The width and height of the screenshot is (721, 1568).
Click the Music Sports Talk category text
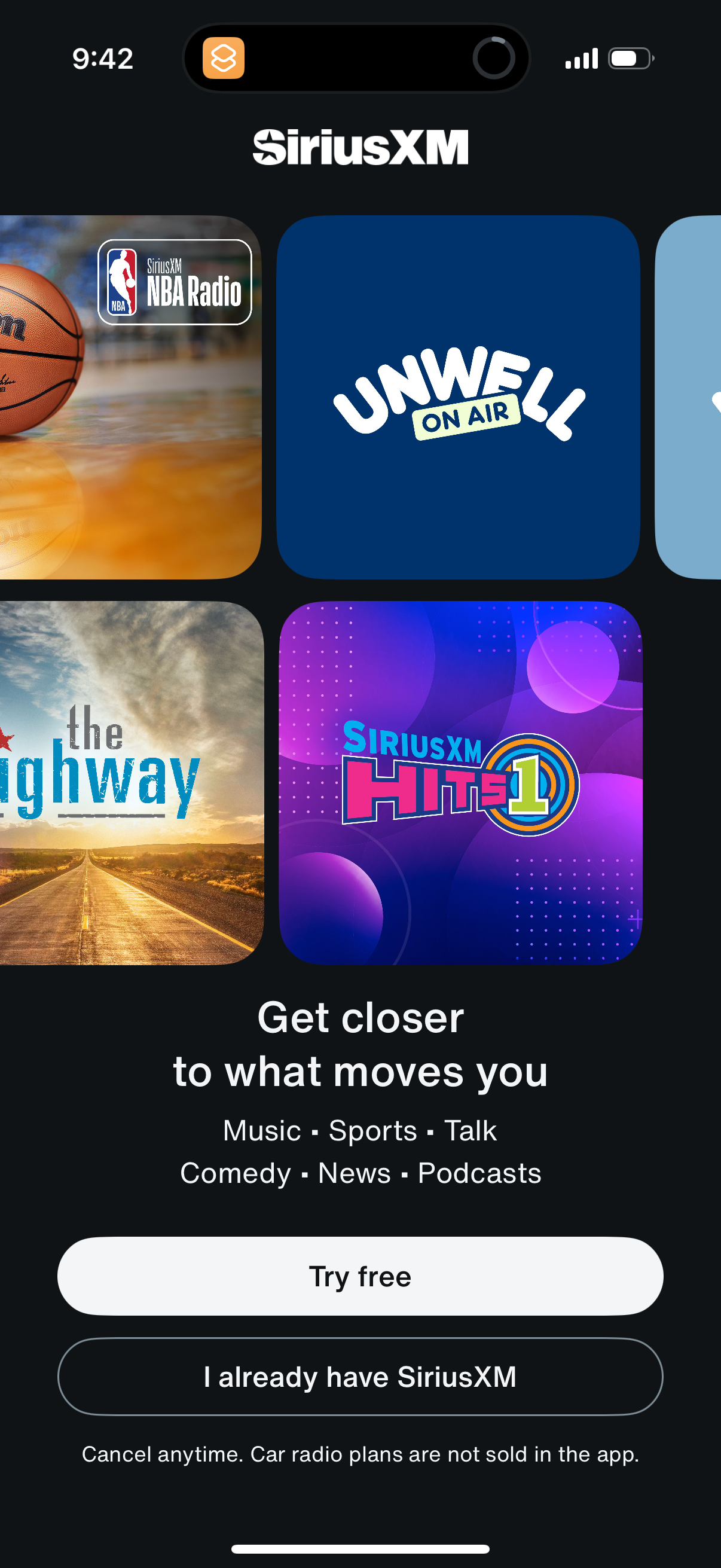point(360,1130)
